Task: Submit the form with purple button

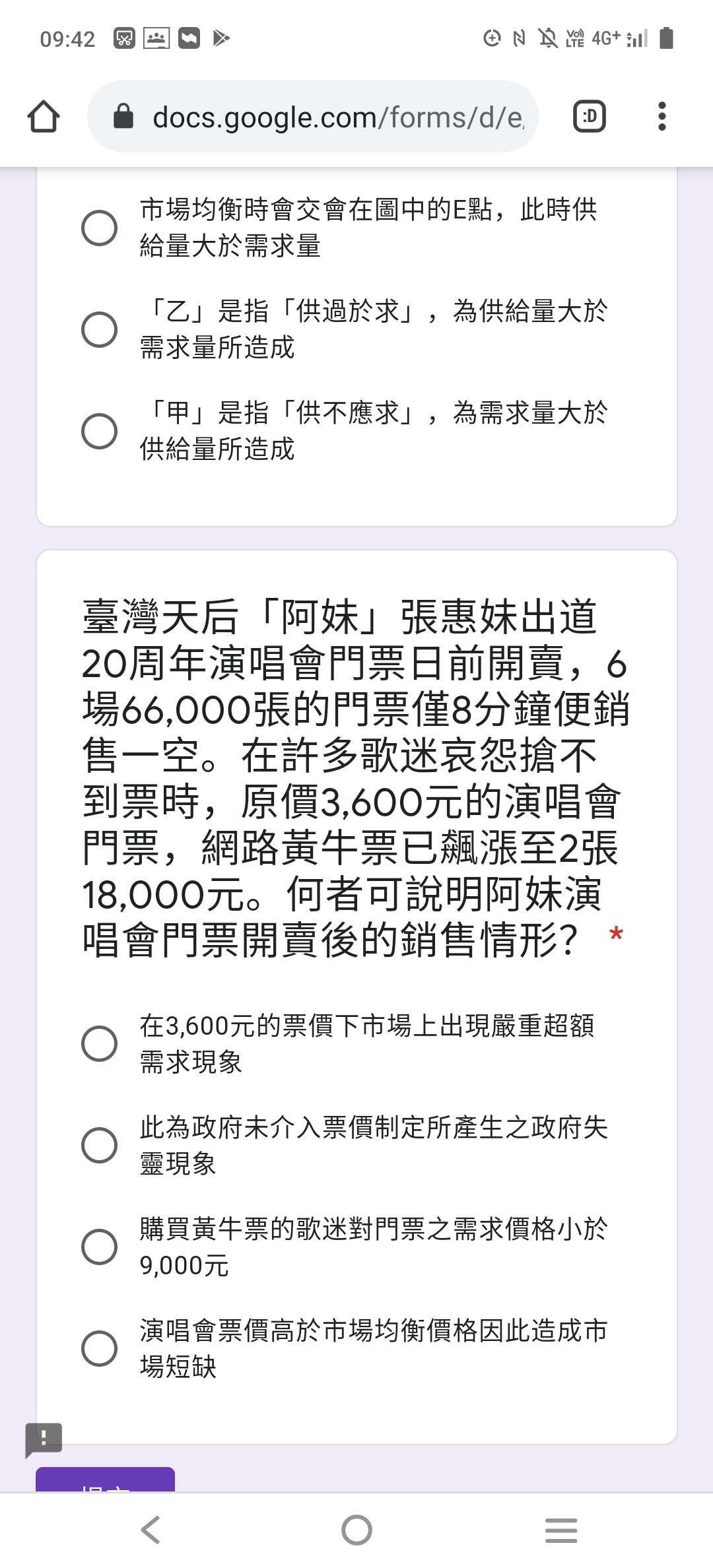Action: click(x=106, y=1479)
